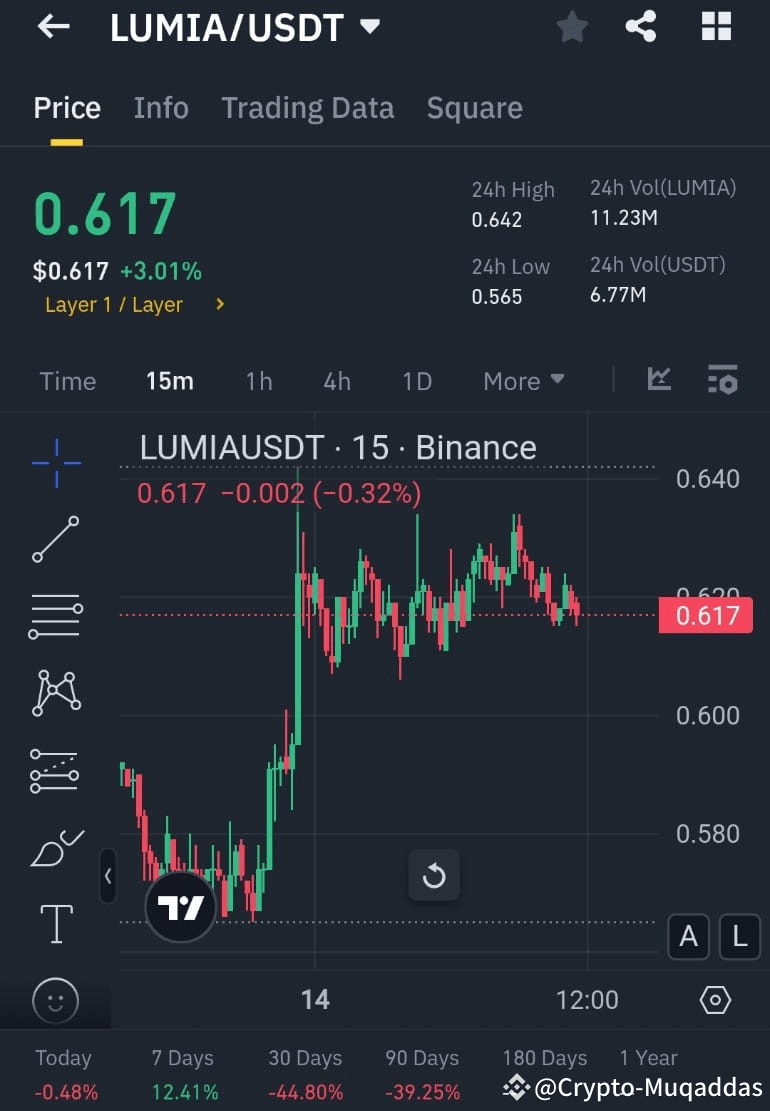Toggle LUMIA/USDT as a favorite
This screenshot has width=770, height=1111.
point(572,27)
